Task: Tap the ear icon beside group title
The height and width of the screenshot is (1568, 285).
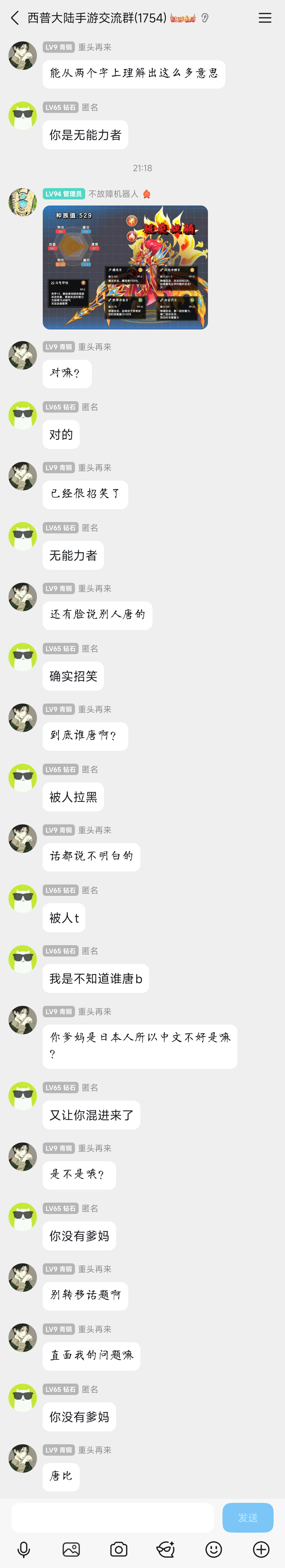Action: (x=205, y=18)
